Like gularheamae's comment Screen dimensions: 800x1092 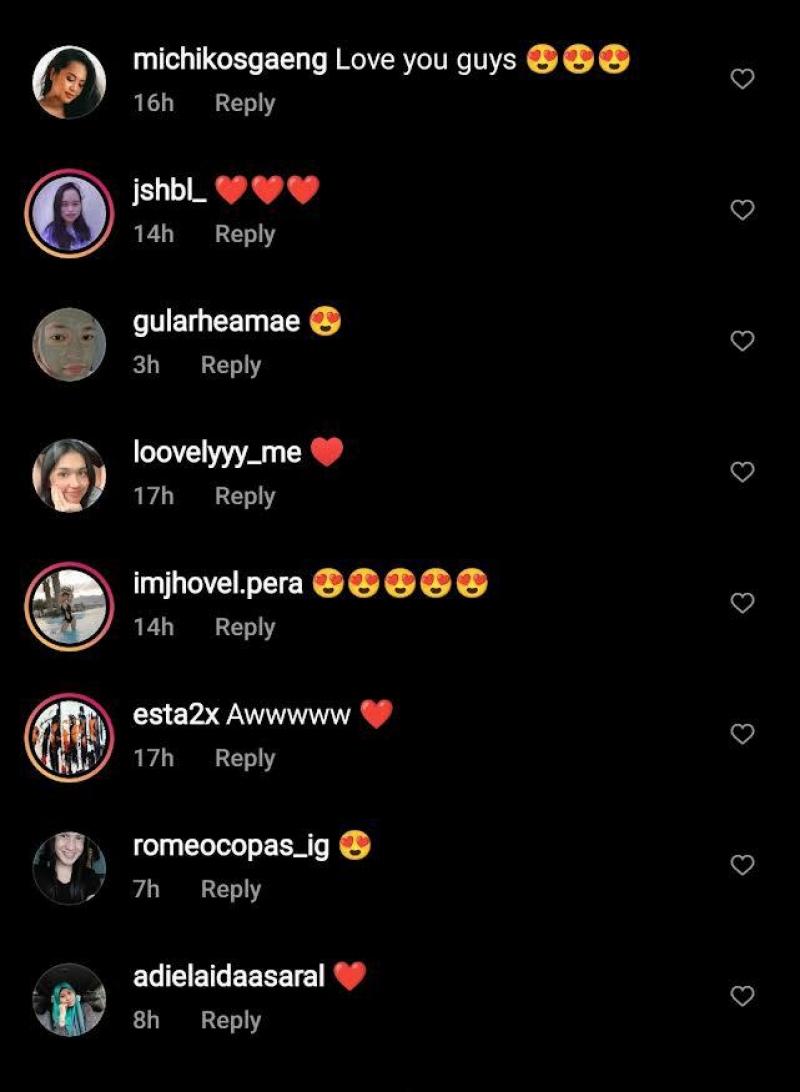pyautogui.click(x=742, y=341)
